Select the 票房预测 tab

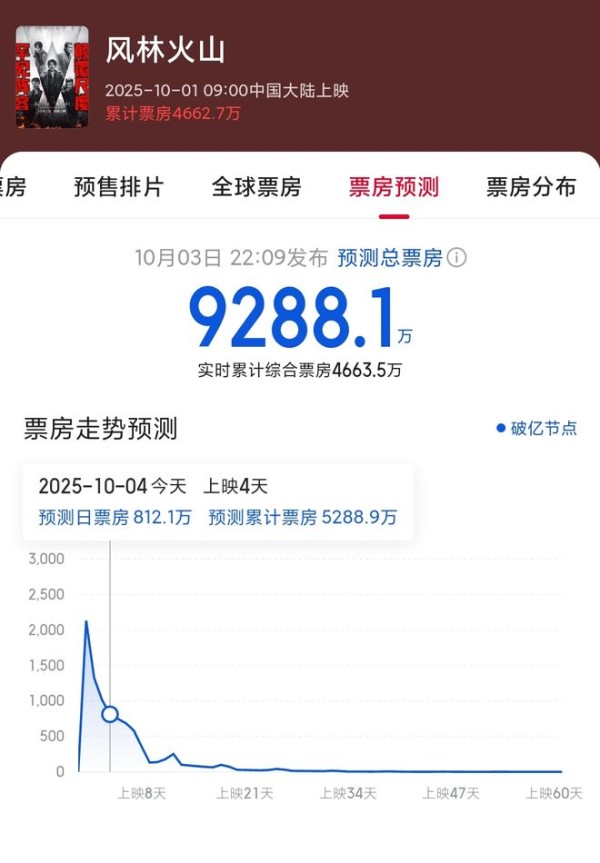point(393,187)
